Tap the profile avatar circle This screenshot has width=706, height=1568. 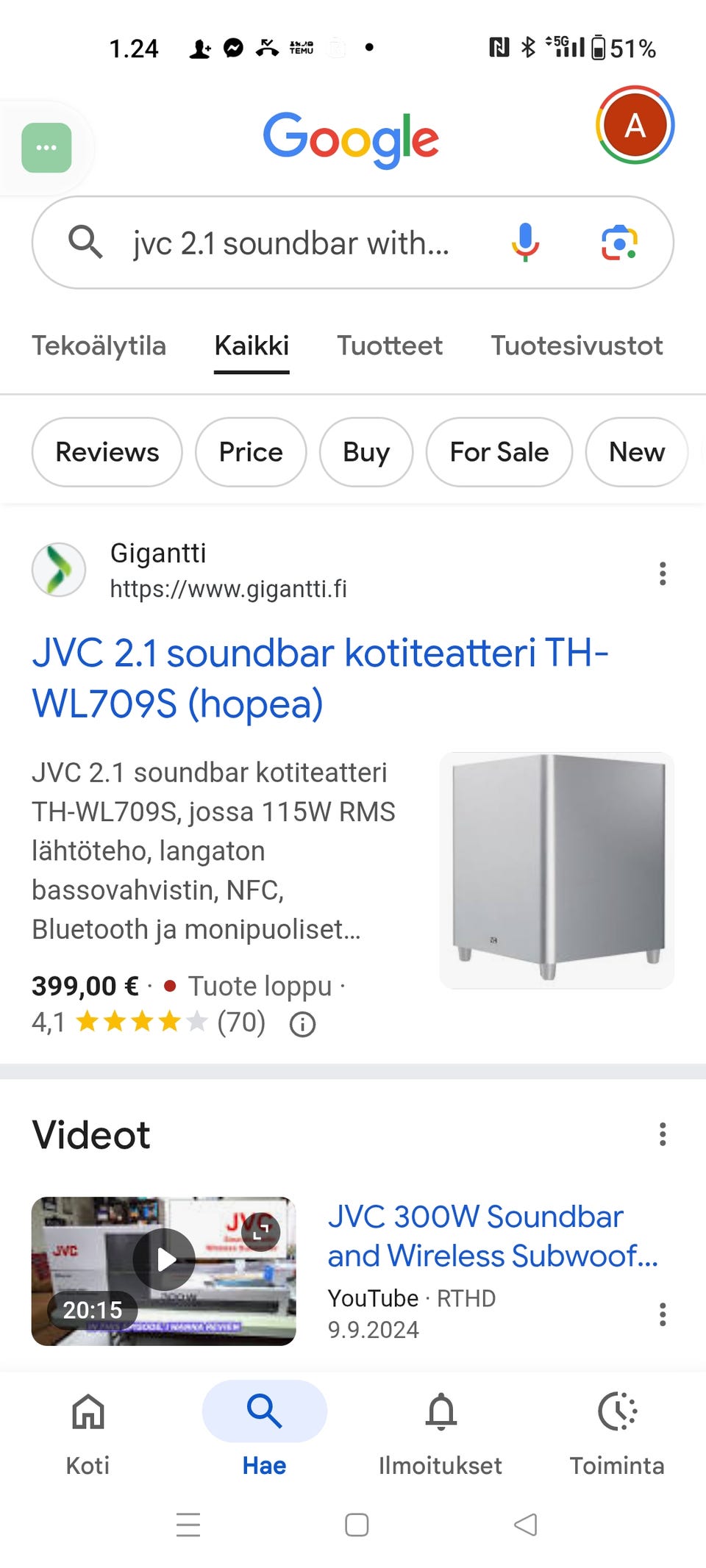tap(635, 125)
